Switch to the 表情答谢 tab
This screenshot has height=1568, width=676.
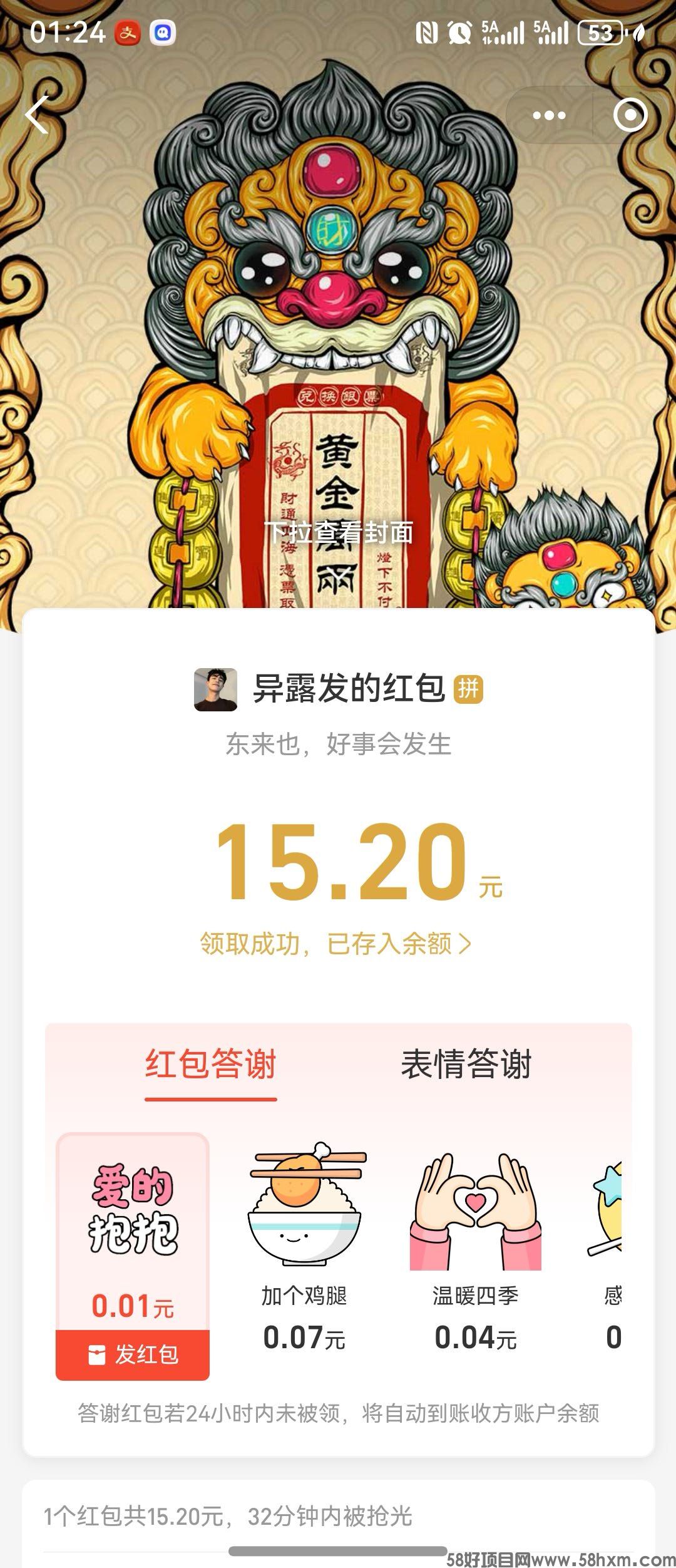(466, 1064)
